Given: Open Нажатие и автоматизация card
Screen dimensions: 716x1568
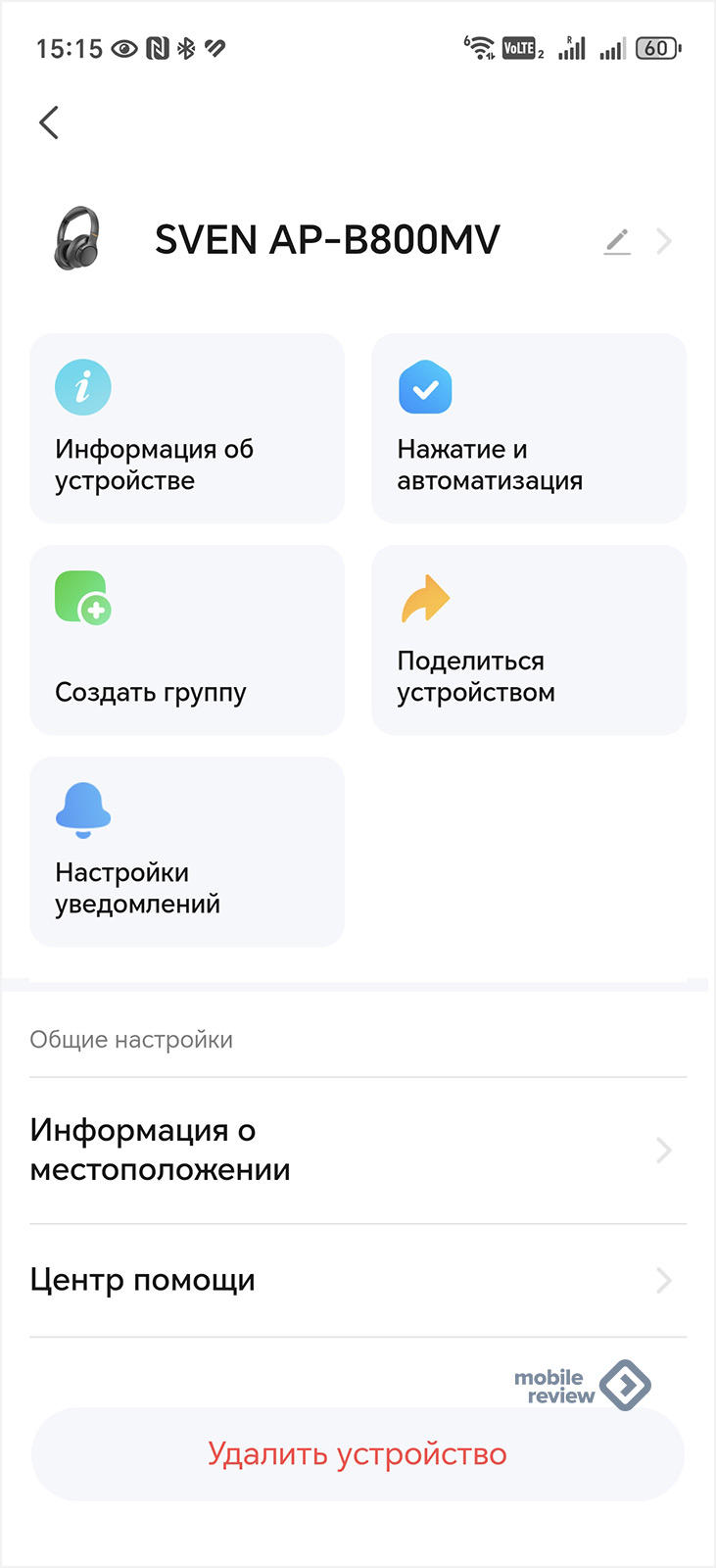Looking at the screenshot, I should (529, 428).
